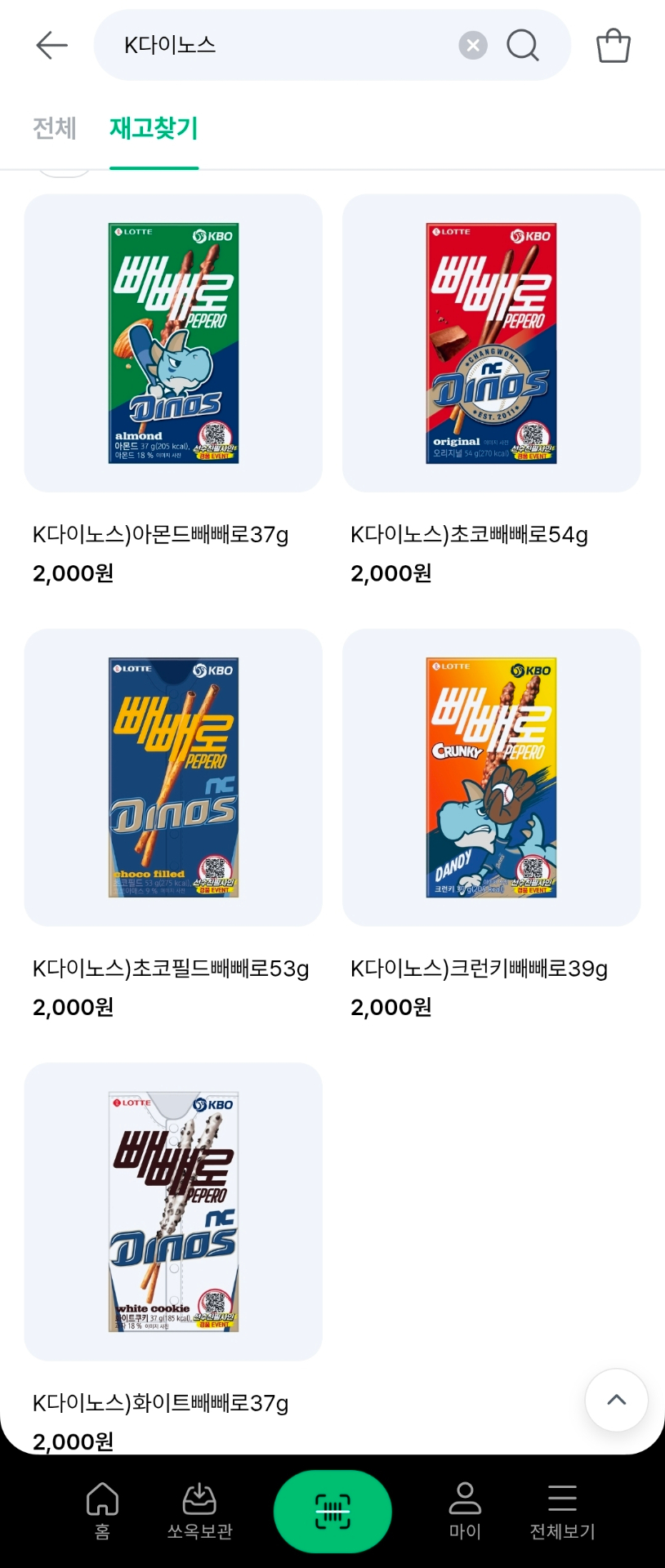Screen dimensions: 665x1568
Task: Select the 초코필드빼빼로53g product image
Action: (172, 777)
